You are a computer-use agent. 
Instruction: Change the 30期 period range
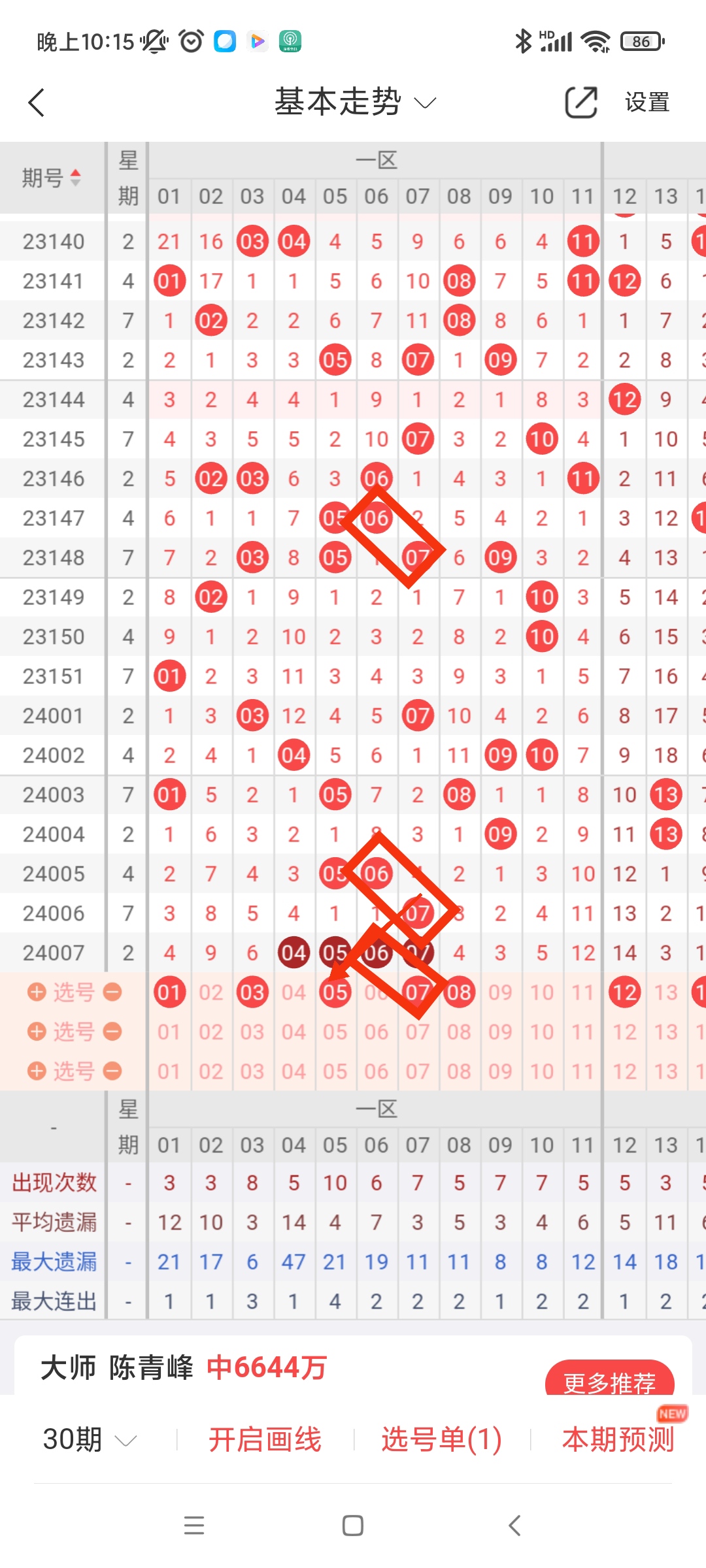click(x=90, y=1440)
